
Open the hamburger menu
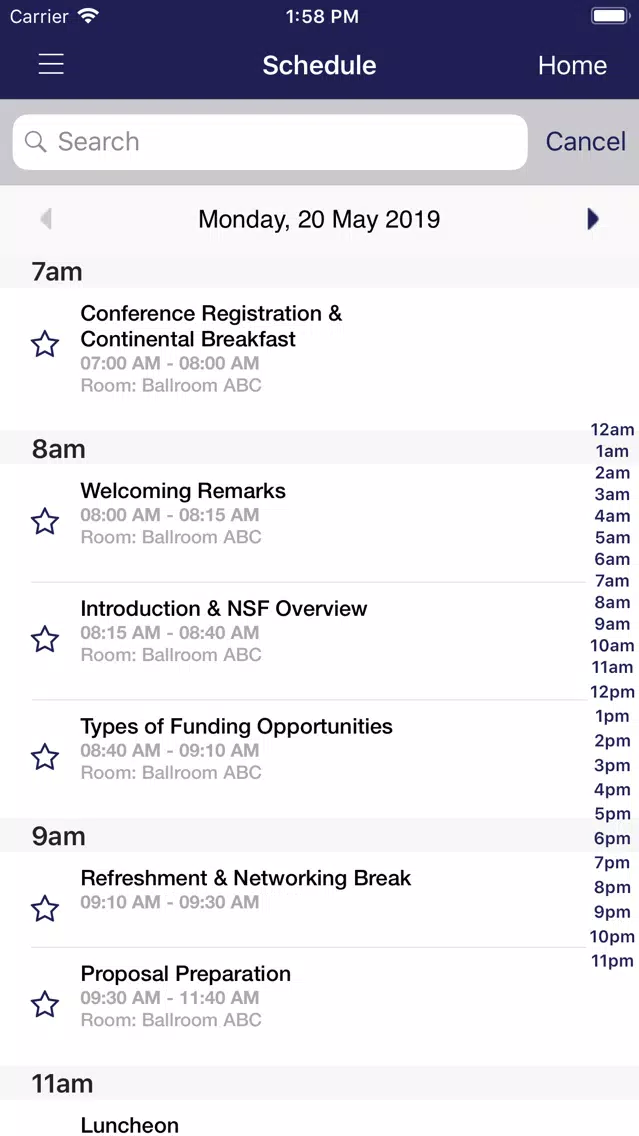[51, 64]
